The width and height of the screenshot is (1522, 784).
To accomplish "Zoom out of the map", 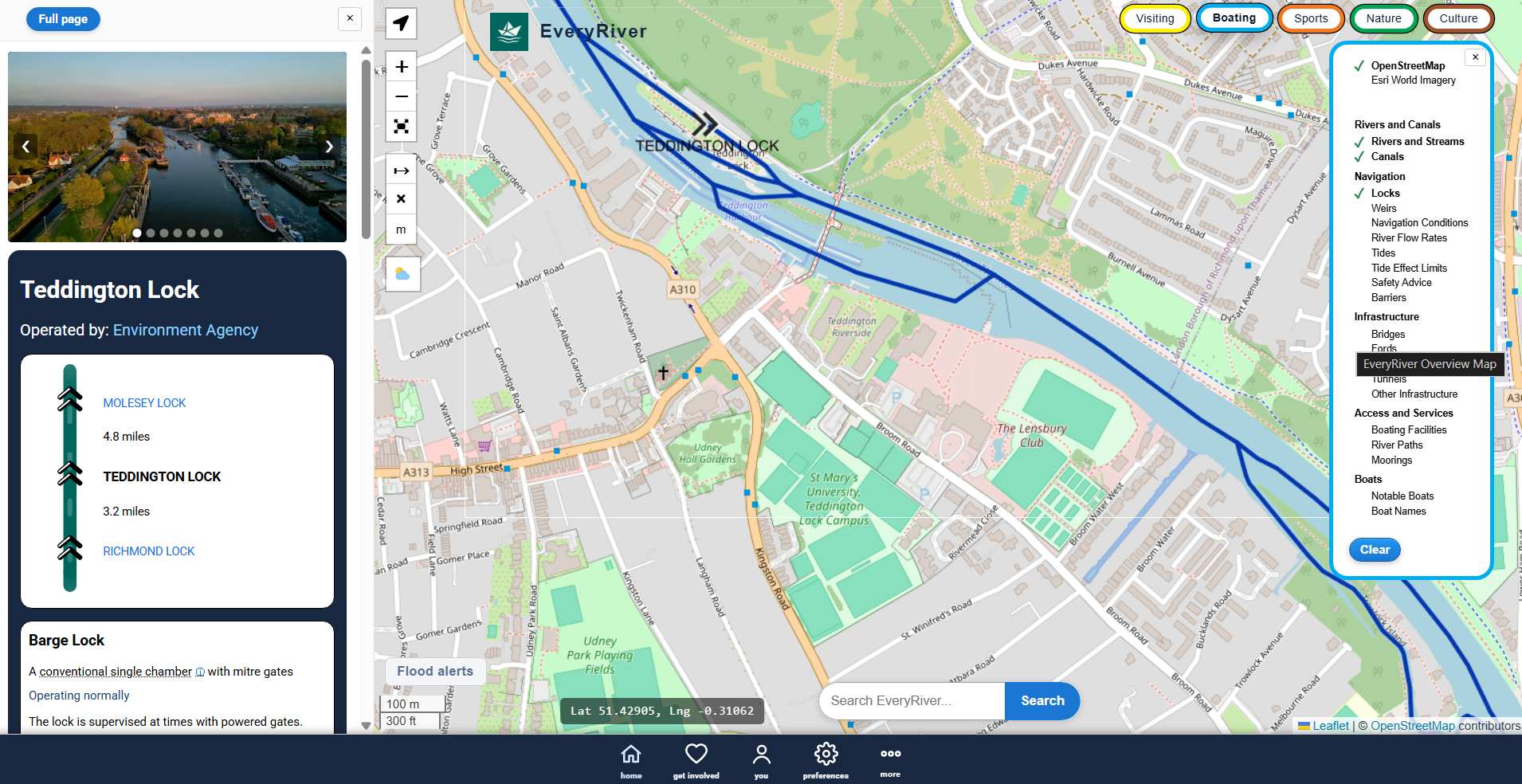I will pyautogui.click(x=402, y=97).
